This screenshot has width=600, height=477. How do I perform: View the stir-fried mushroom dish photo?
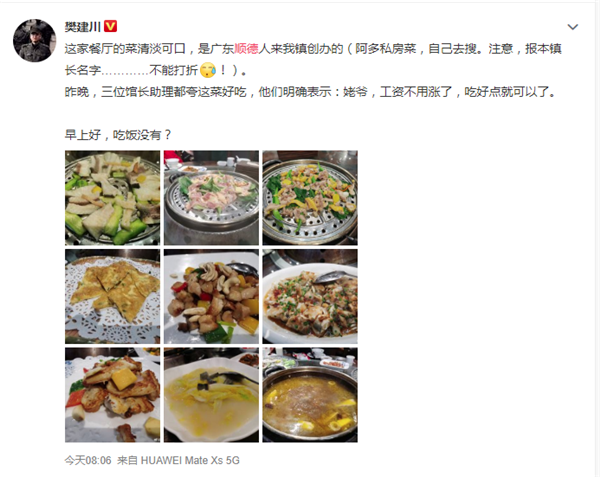pos(210,297)
